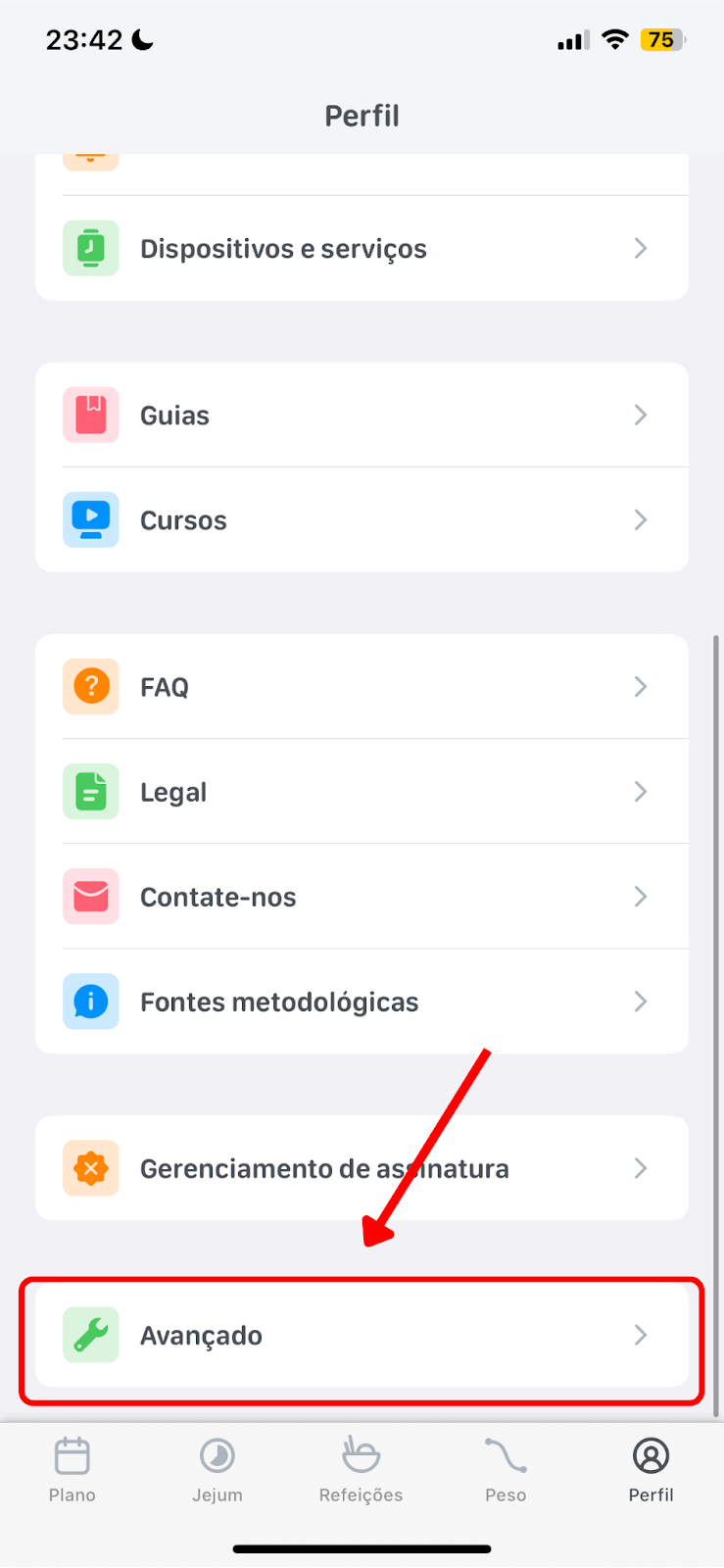Switch to the Peso tab
This screenshot has height=1568, width=724.
point(506,1469)
